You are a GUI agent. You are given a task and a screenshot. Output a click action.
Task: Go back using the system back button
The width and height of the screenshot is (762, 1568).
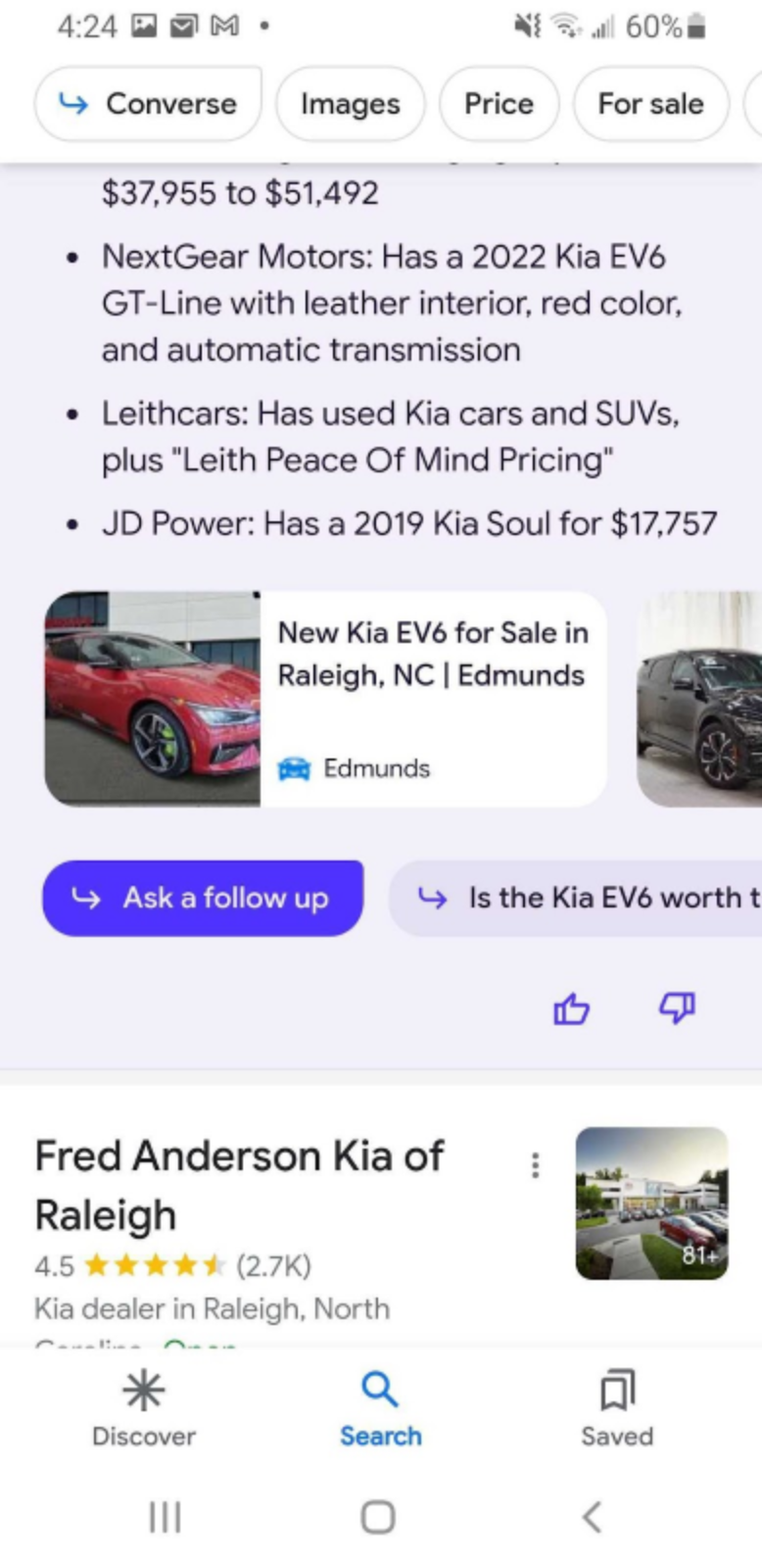(x=592, y=1516)
